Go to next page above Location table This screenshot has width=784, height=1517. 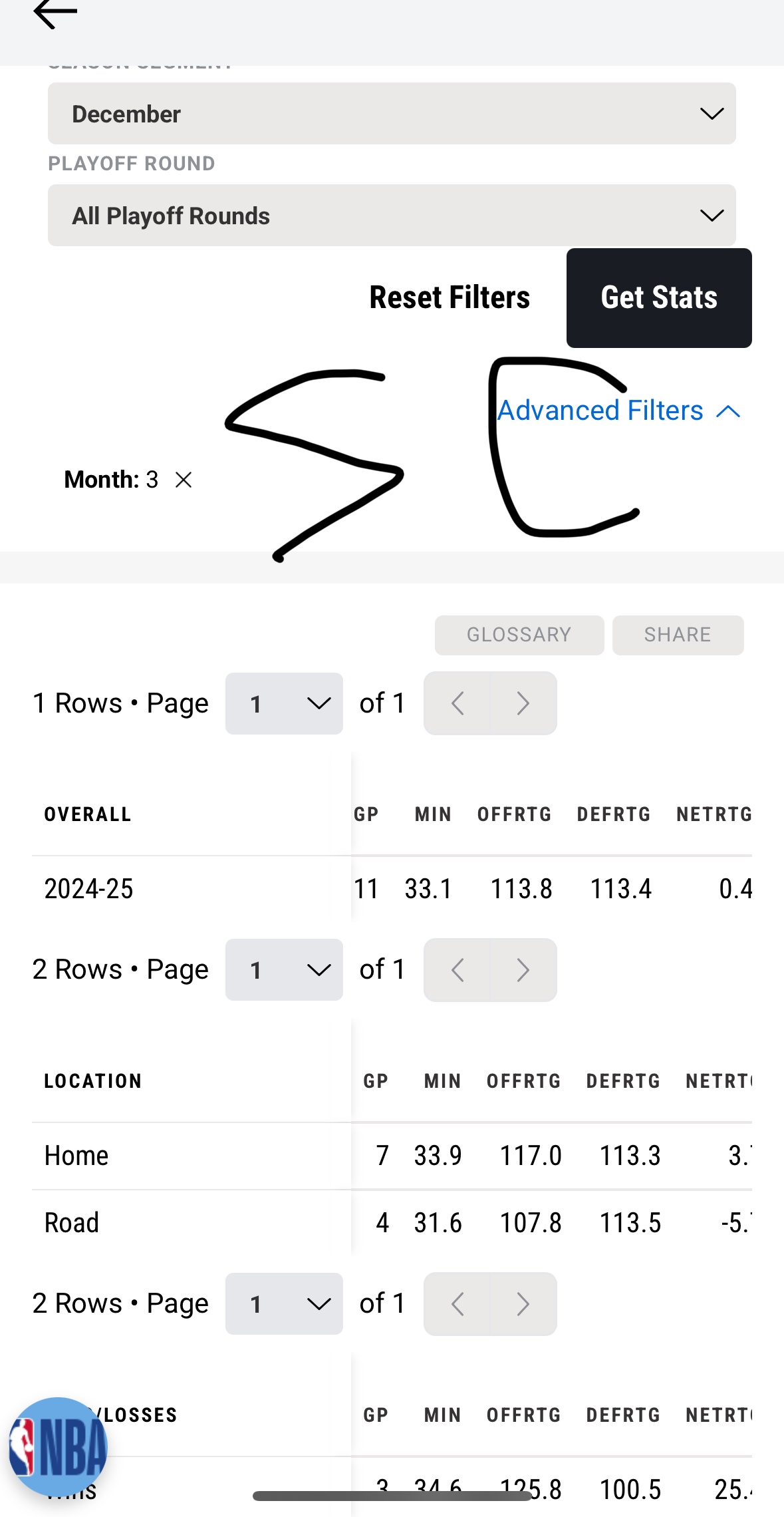pyautogui.click(x=523, y=970)
